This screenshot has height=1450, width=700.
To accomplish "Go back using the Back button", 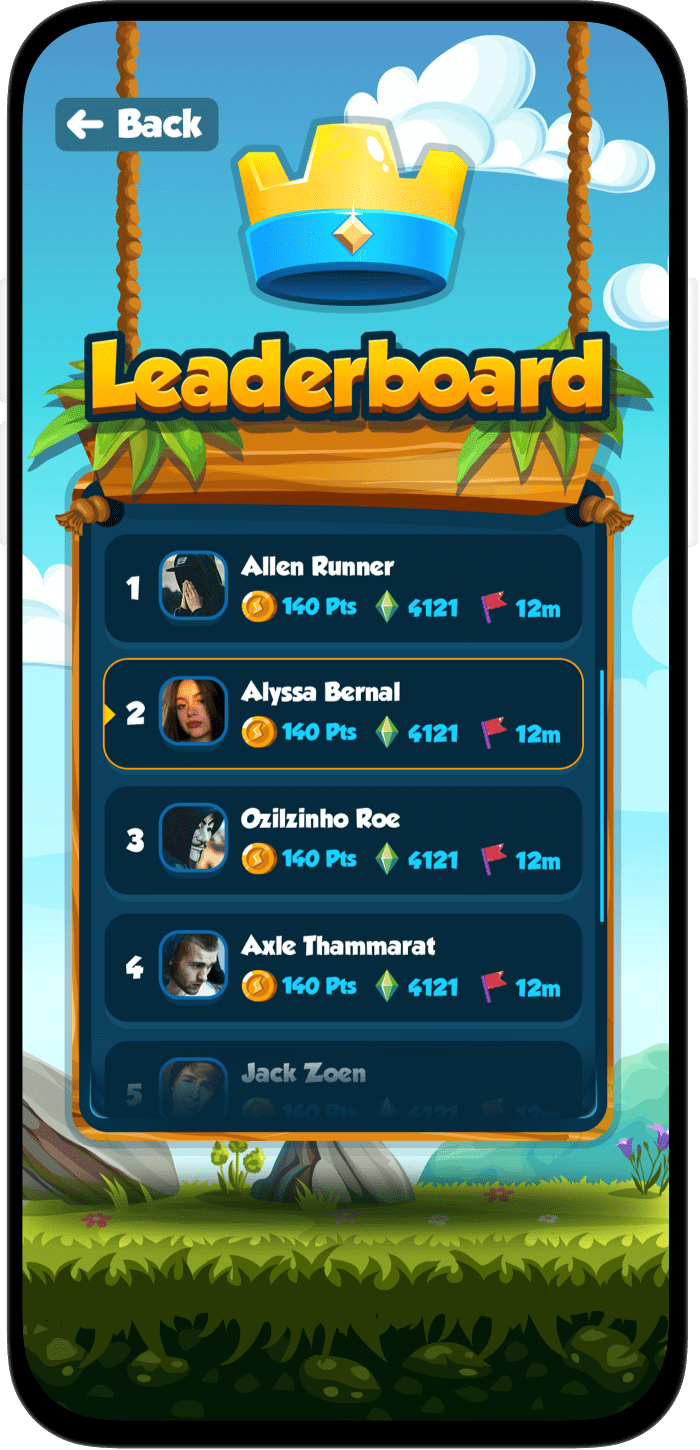I will [x=137, y=125].
